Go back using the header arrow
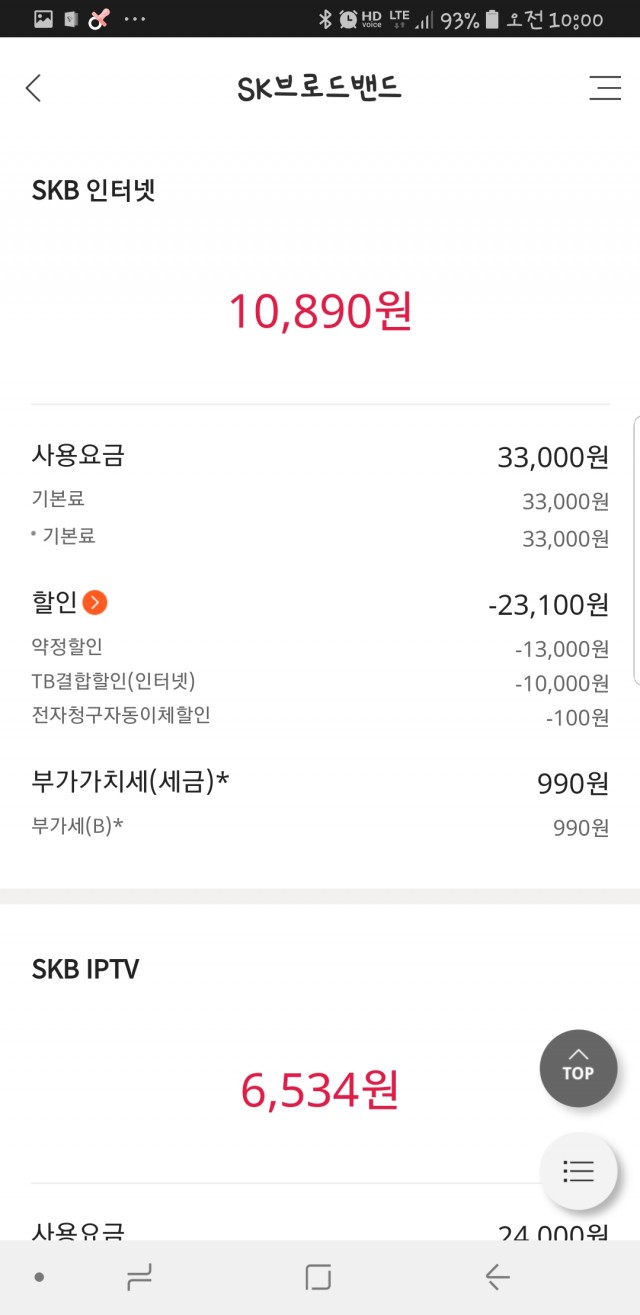The width and height of the screenshot is (640, 1315). (x=34, y=88)
